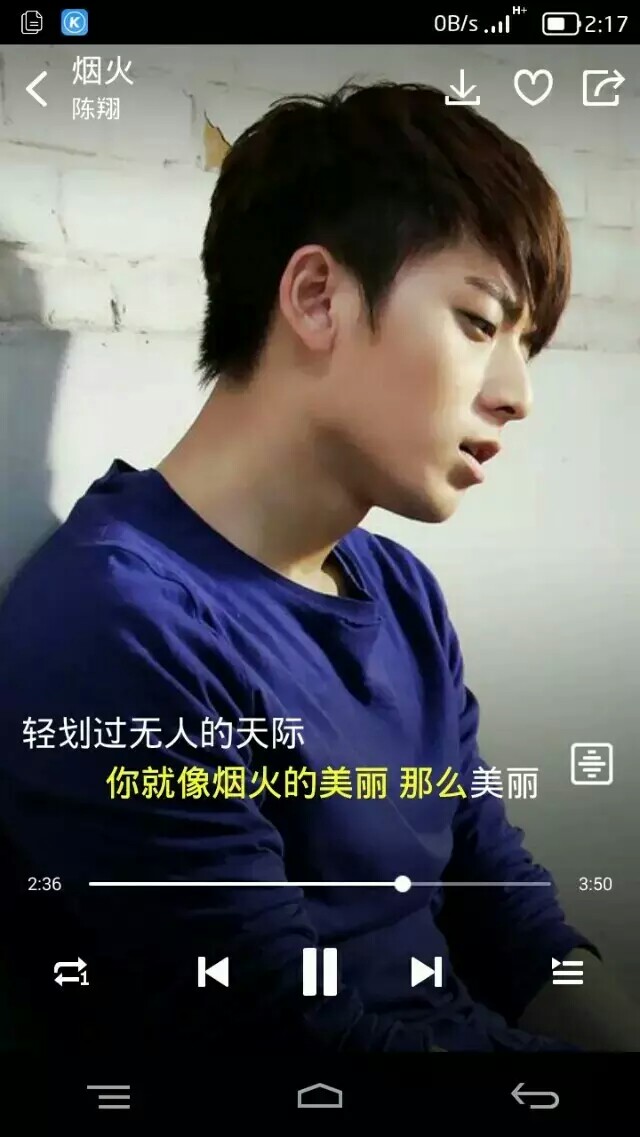This screenshot has width=640, height=1137.
Task: Tap the system home button
Action: click(x=320, y=1096)
